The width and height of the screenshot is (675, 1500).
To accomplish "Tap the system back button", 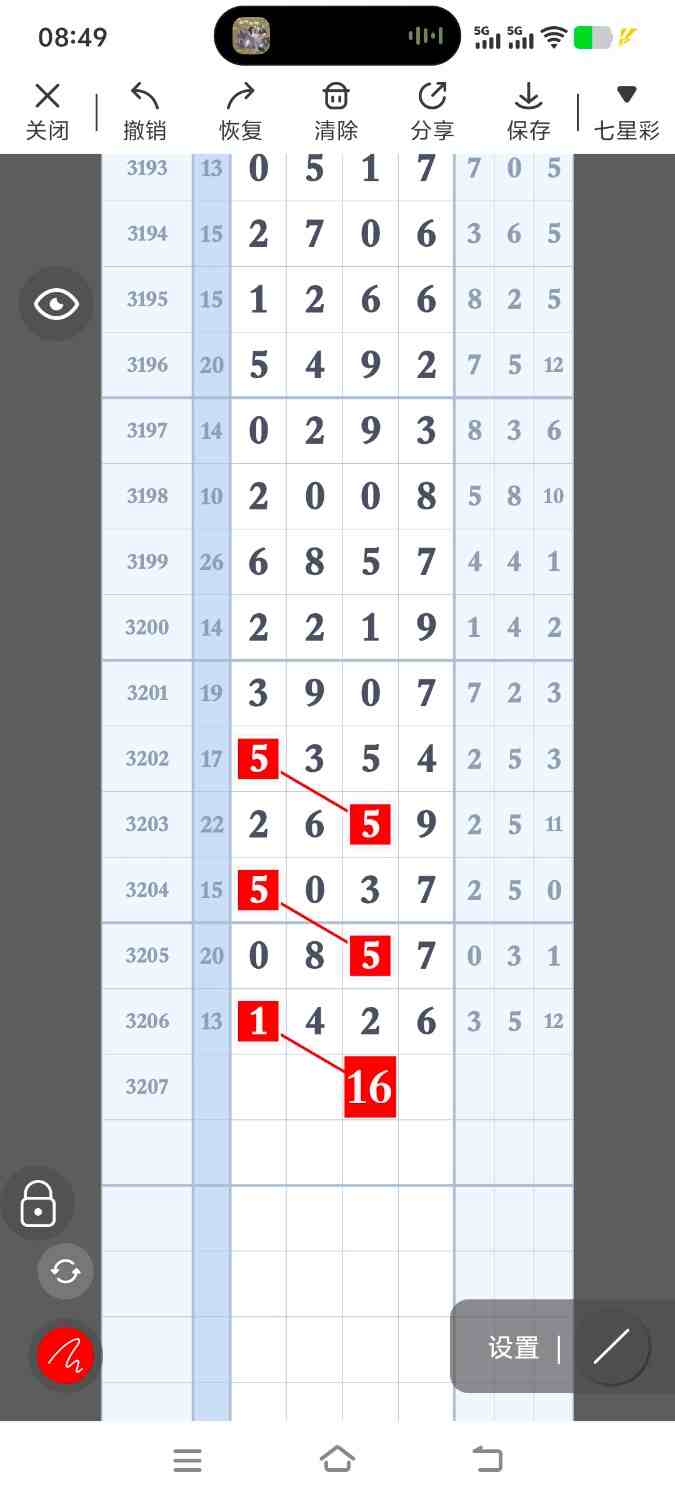I will [487, 1460].
